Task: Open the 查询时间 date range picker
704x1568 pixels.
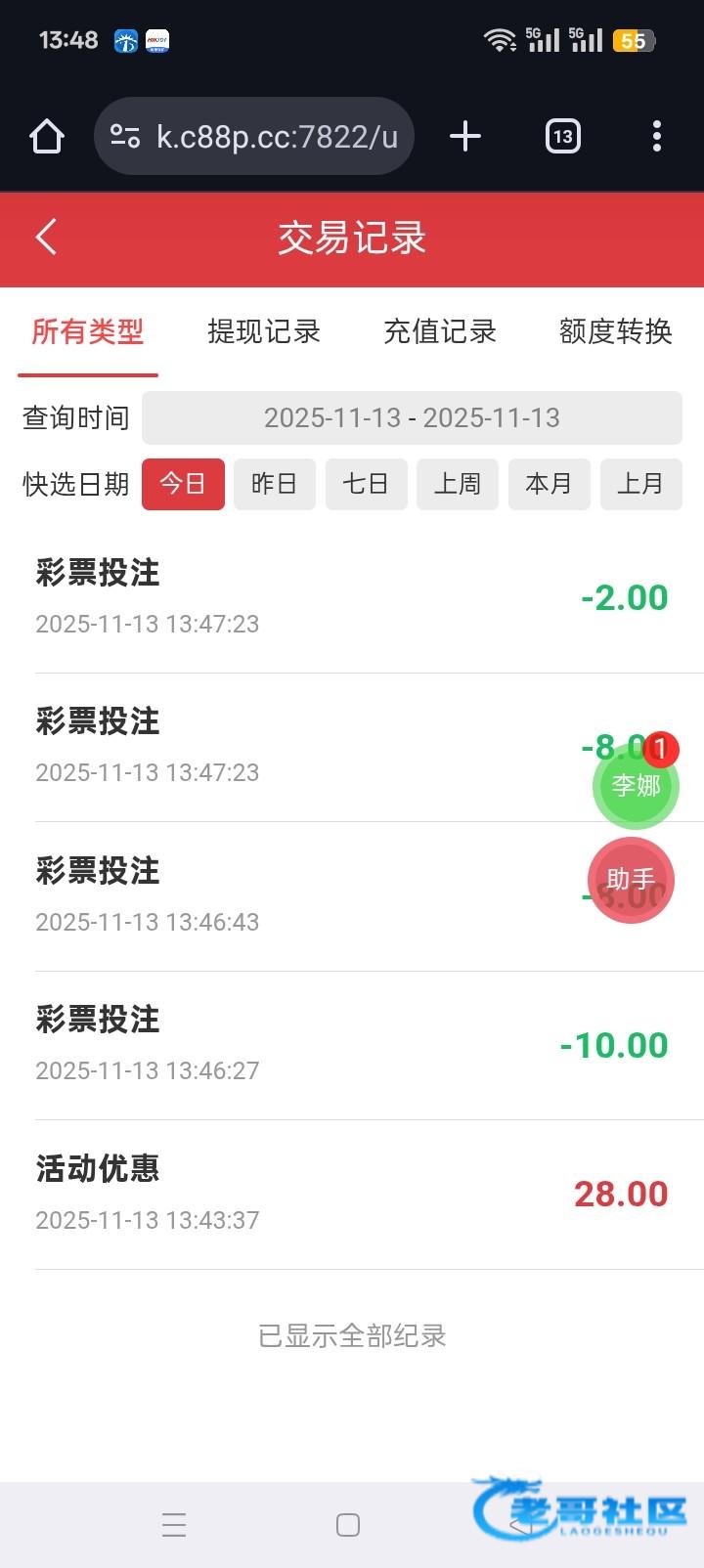Action: (412, 418)
